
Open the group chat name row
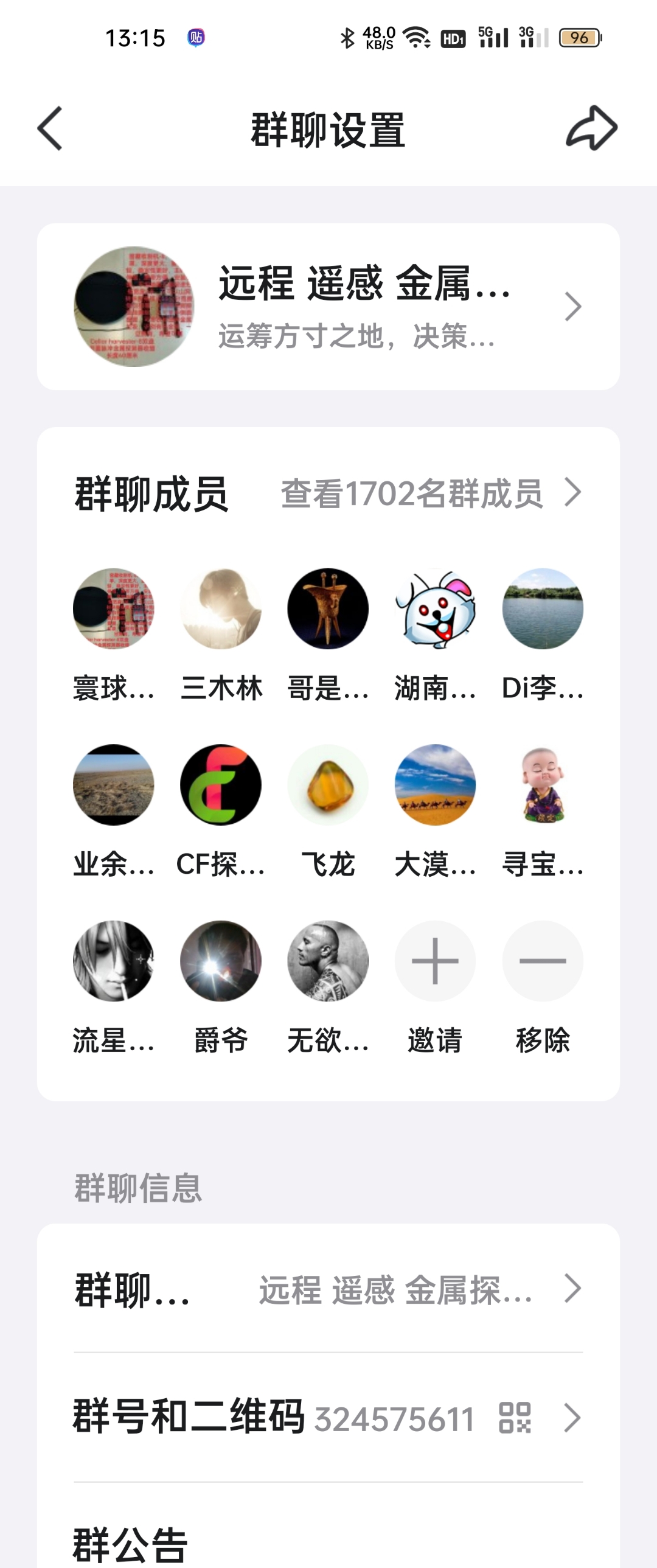click(x=328, y=1289)
